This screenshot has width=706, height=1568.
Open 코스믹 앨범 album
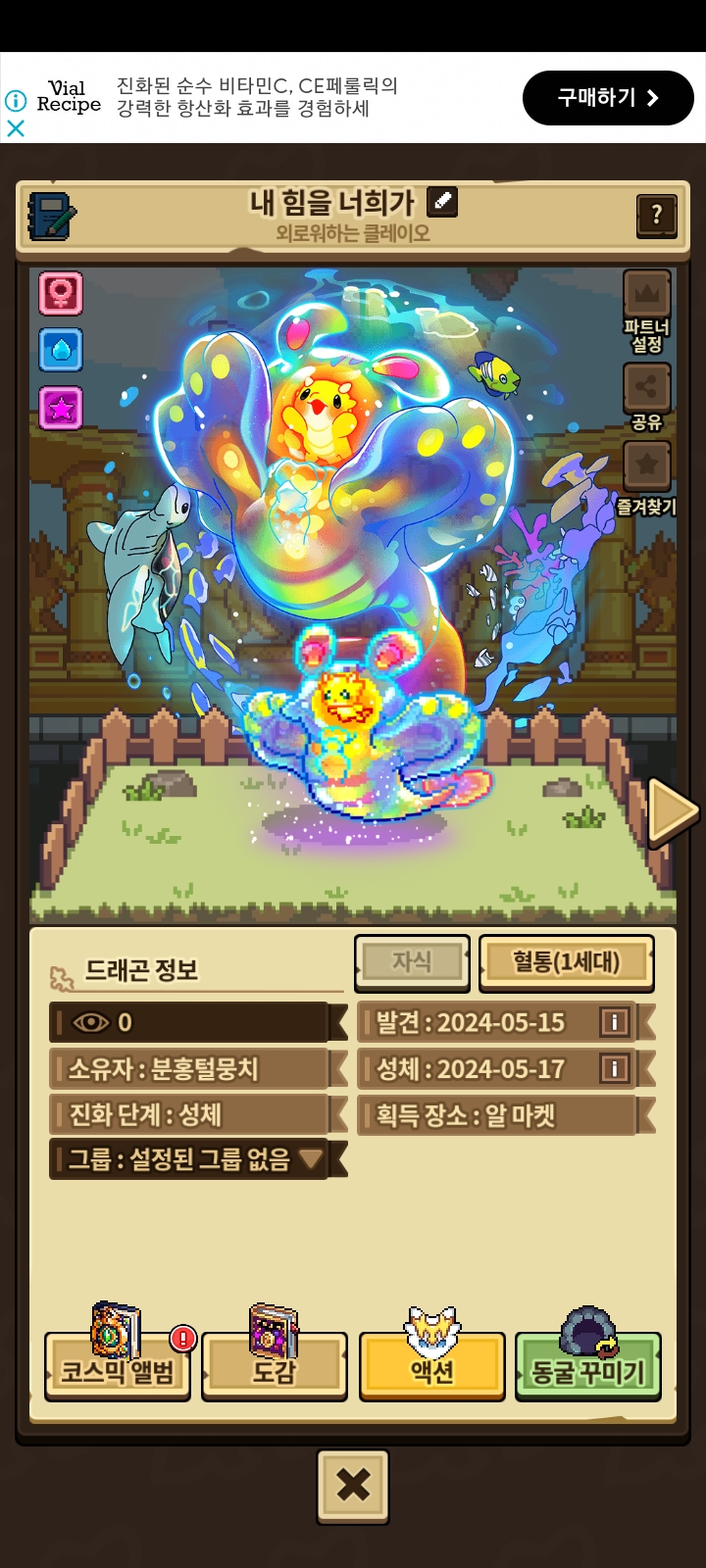pyautogui.click(x=118, y=1367)
